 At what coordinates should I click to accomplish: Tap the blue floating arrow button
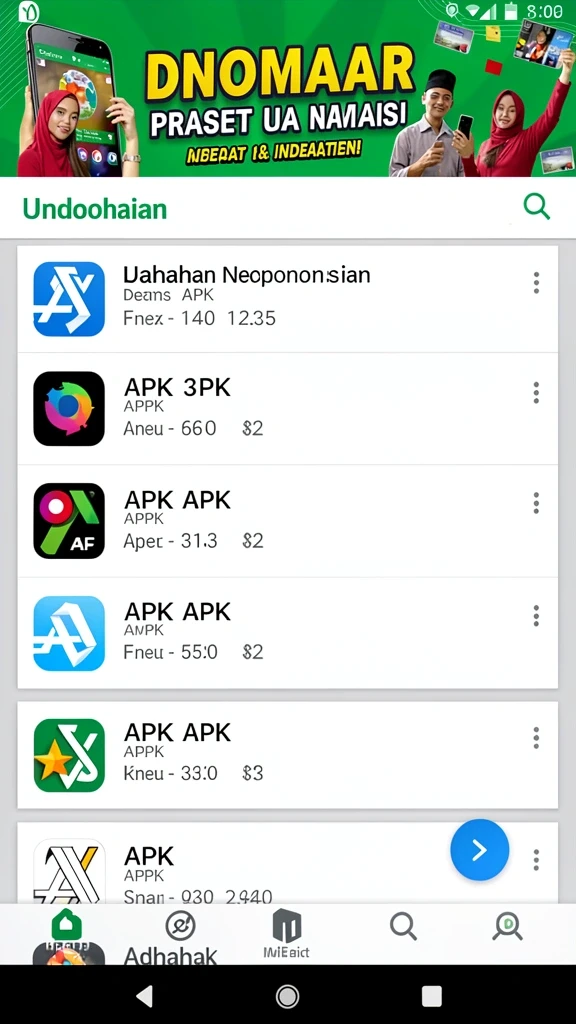point(479,849)
